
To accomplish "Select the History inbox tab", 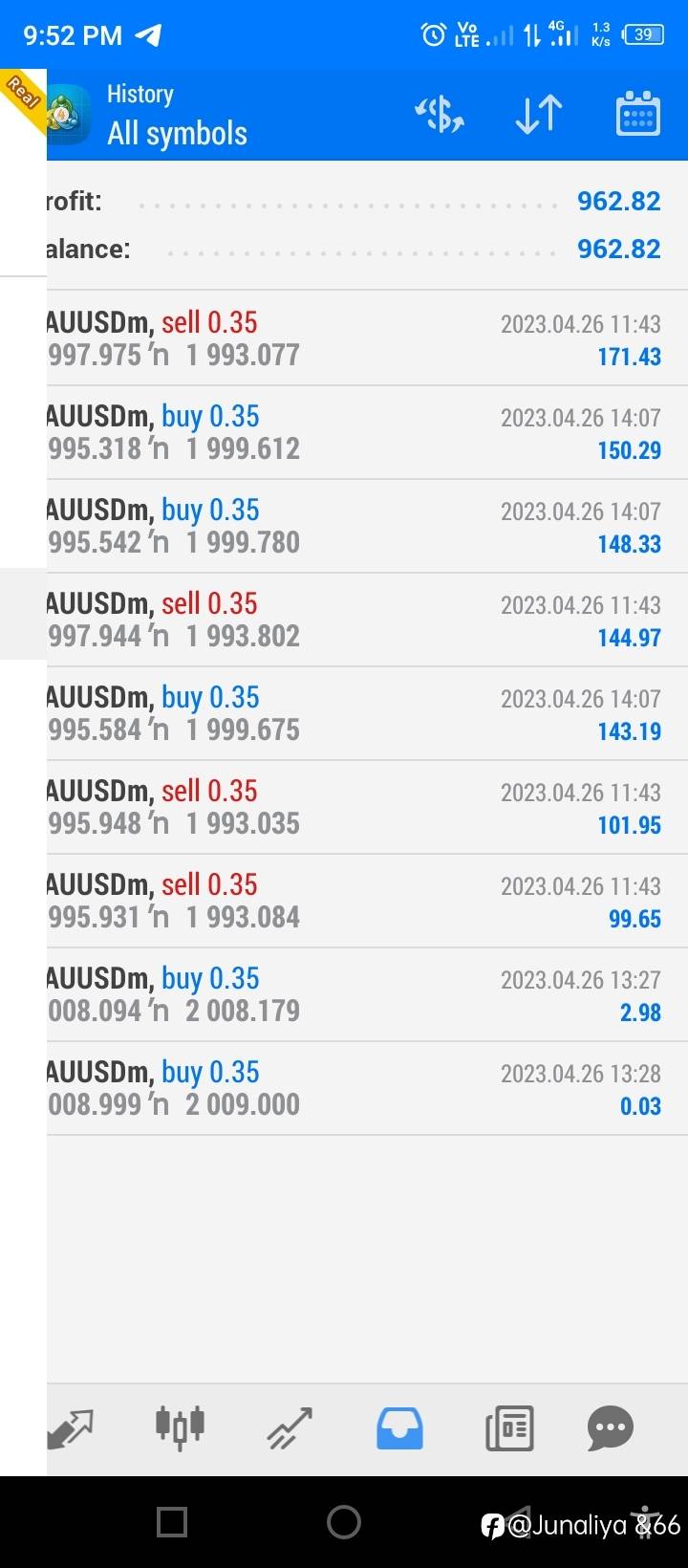I will tap(399, 1428).
